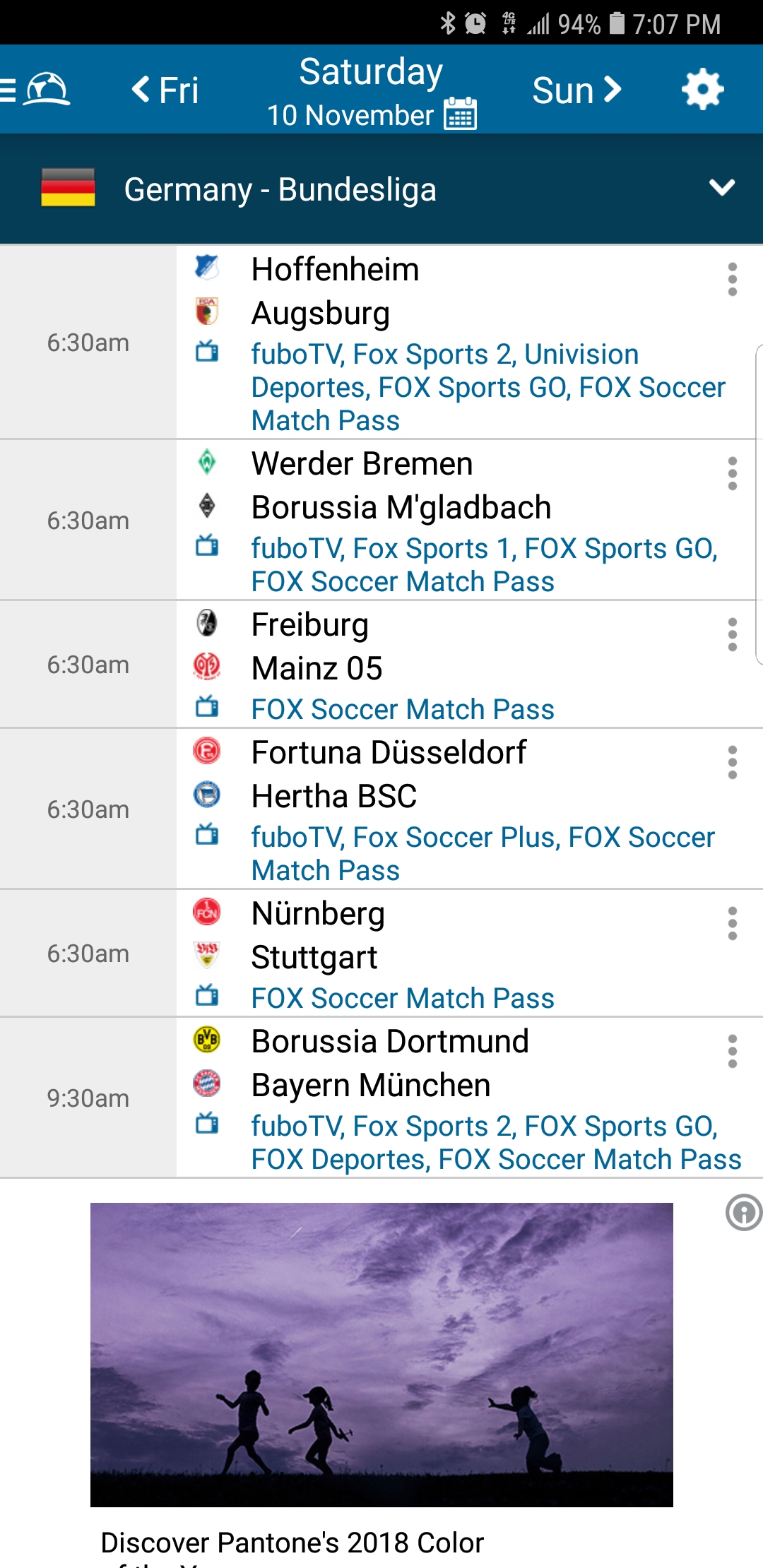View Freiburg vs Mainz 05 match details
Screen dimensions: 763x1568
point(424,647)
